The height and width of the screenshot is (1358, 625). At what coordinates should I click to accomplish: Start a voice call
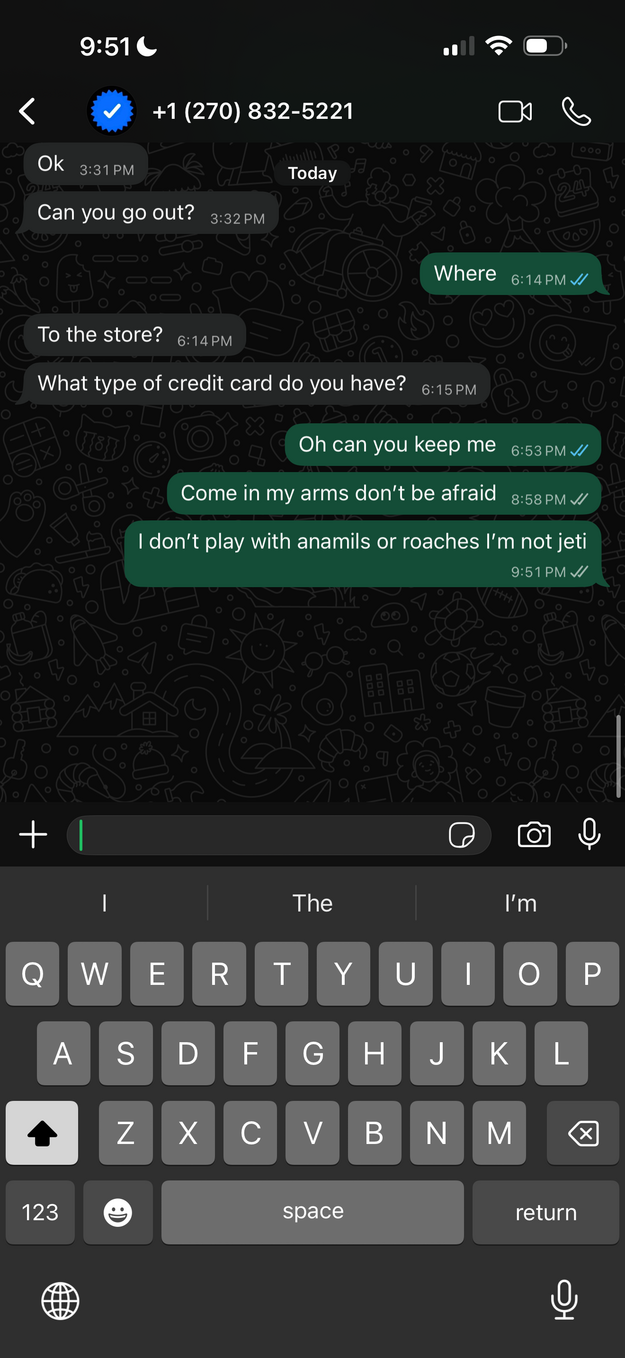pyautogui.click(x=577, y=111)
